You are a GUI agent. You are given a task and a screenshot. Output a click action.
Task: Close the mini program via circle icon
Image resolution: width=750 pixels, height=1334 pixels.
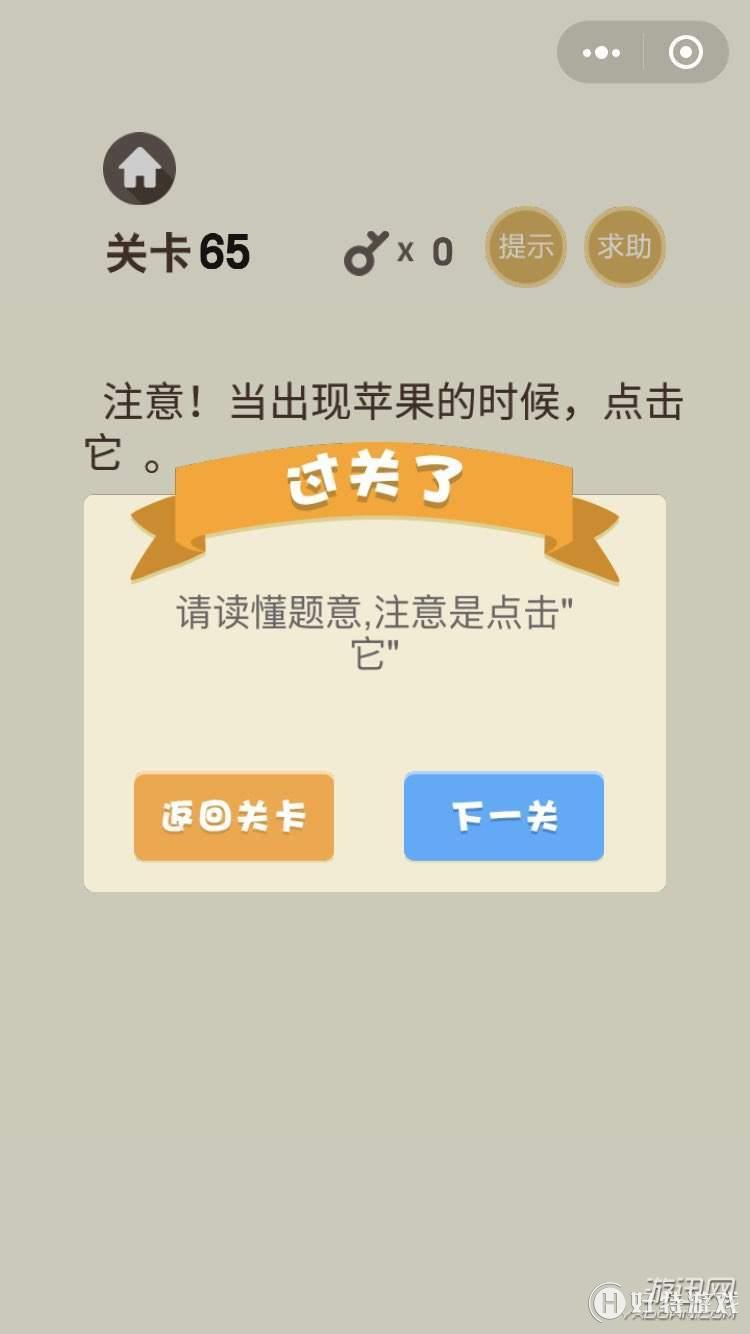tap(686, 53)
